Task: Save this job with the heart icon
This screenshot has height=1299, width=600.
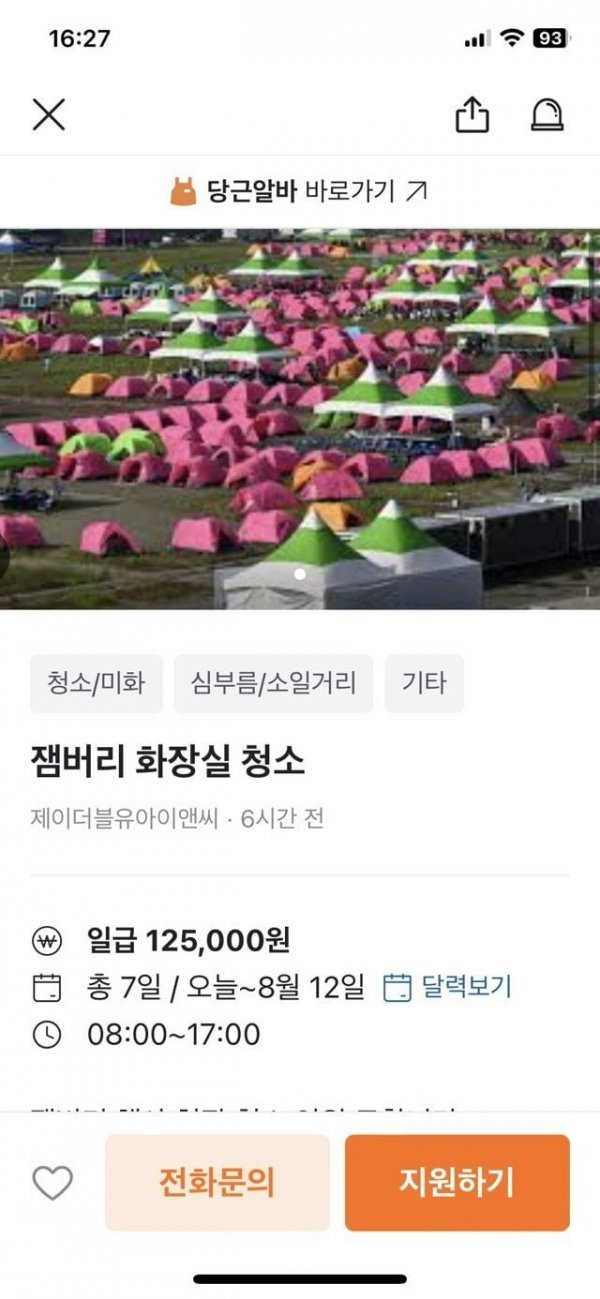Action: click(53, 1183)
